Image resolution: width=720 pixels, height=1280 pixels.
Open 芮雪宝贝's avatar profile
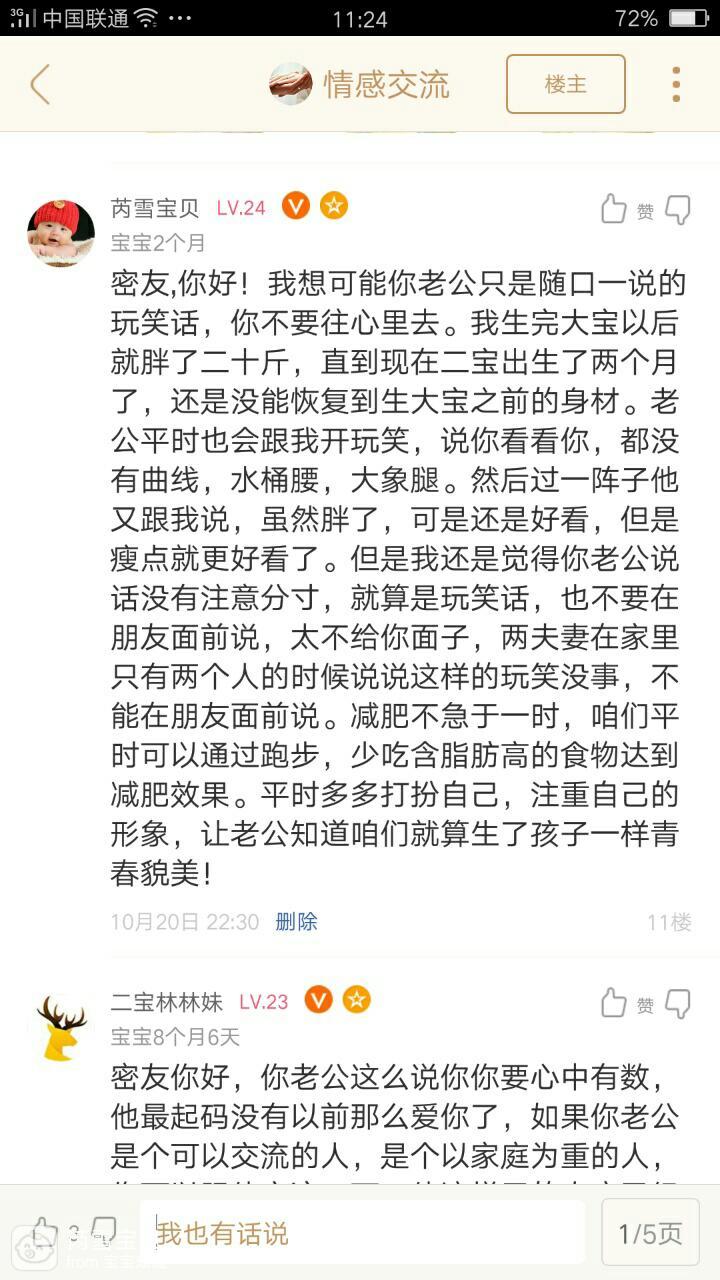(x=61, y=232)
